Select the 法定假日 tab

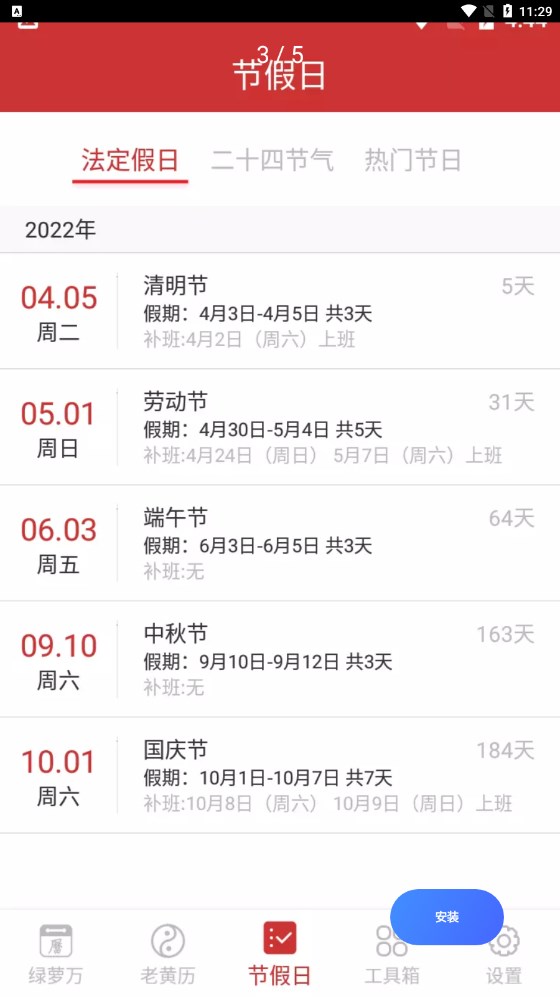(x=130, y=160)
